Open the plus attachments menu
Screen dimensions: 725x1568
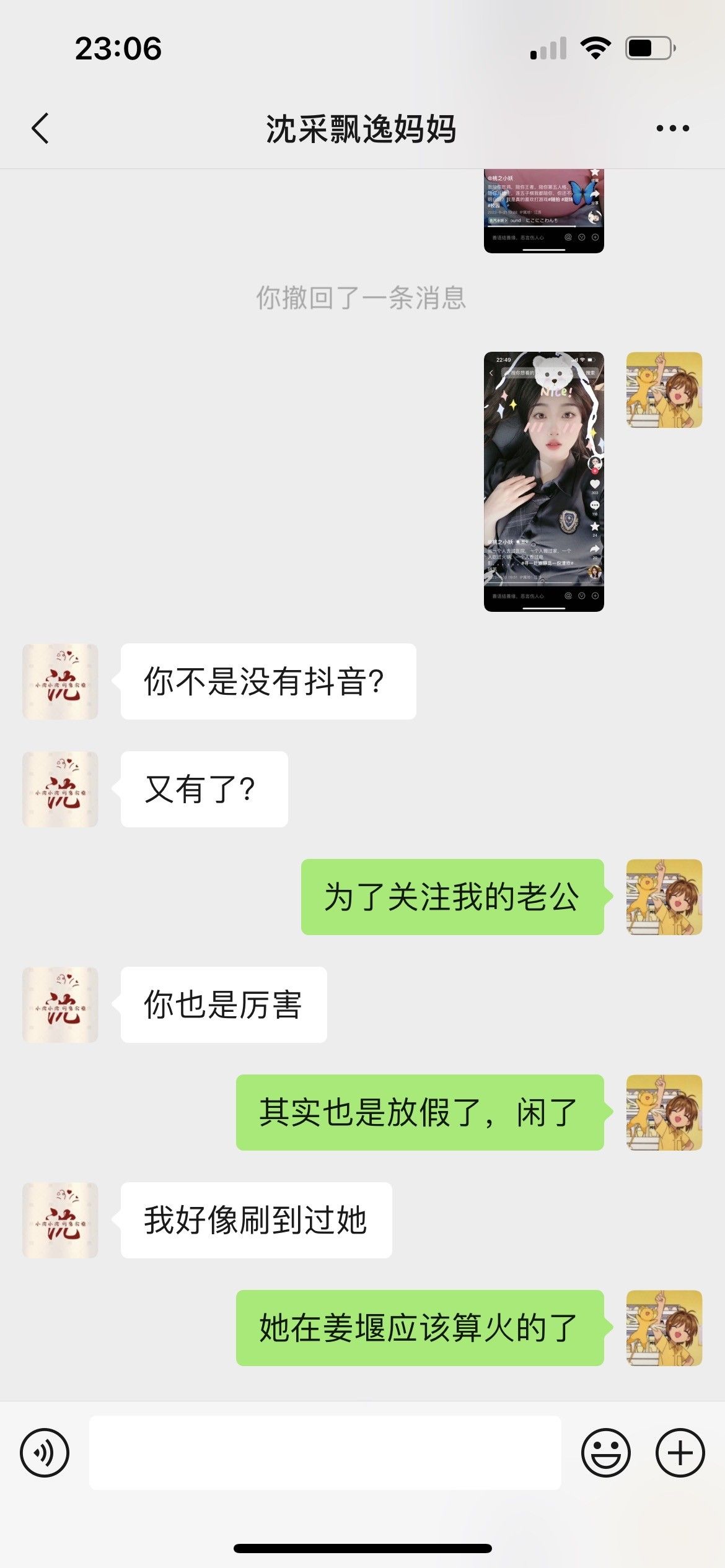click(680, 1453)
